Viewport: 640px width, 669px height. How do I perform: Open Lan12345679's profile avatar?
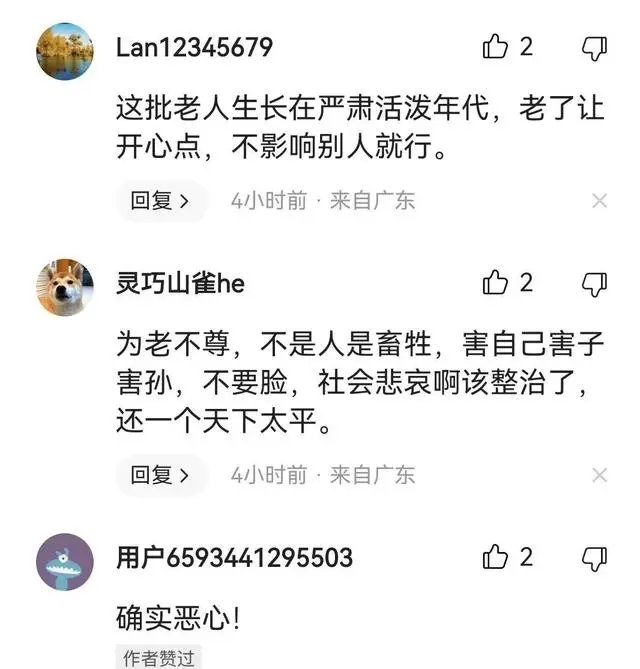(65, 51)
